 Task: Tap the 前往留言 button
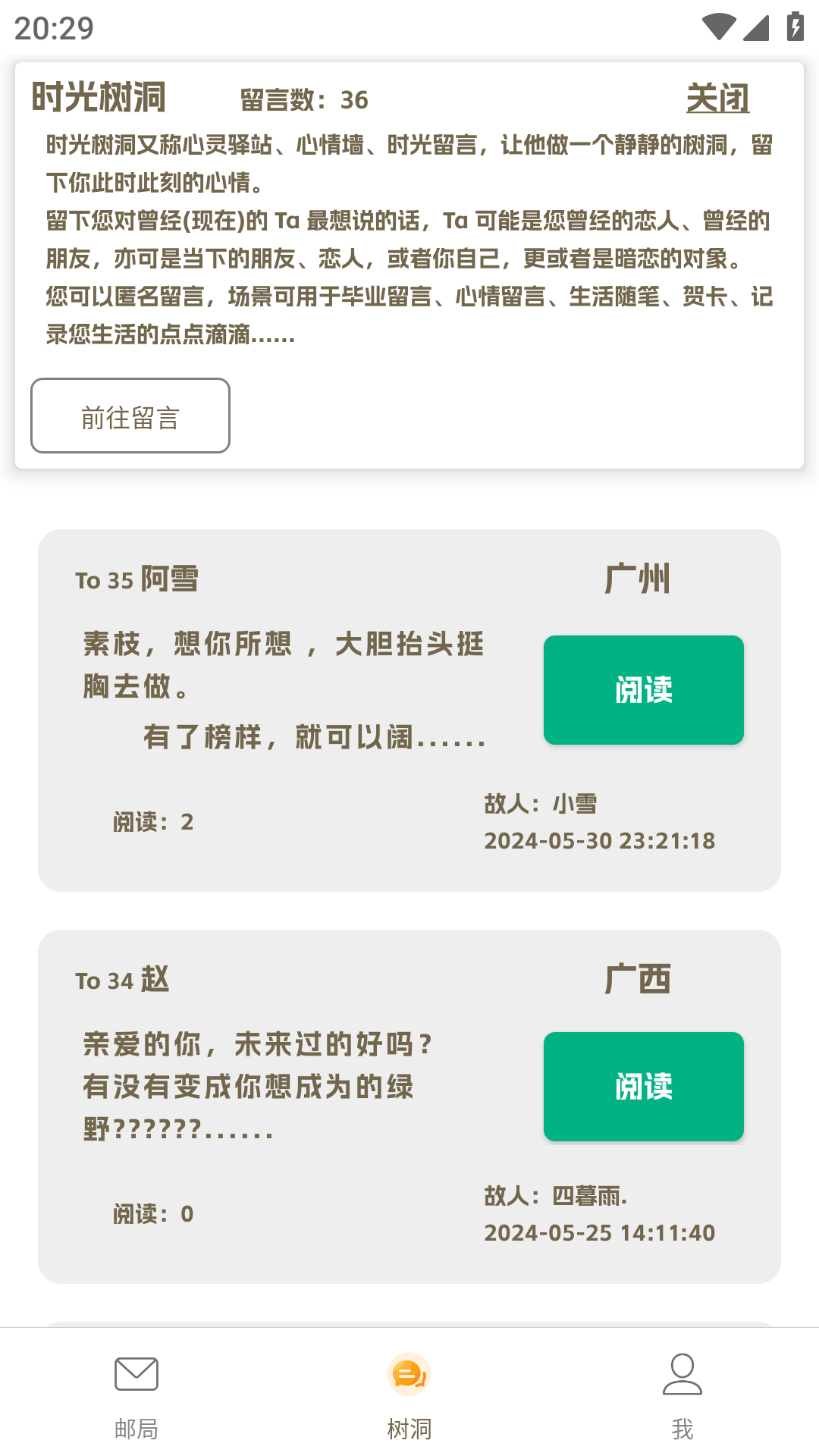[130, 416]
